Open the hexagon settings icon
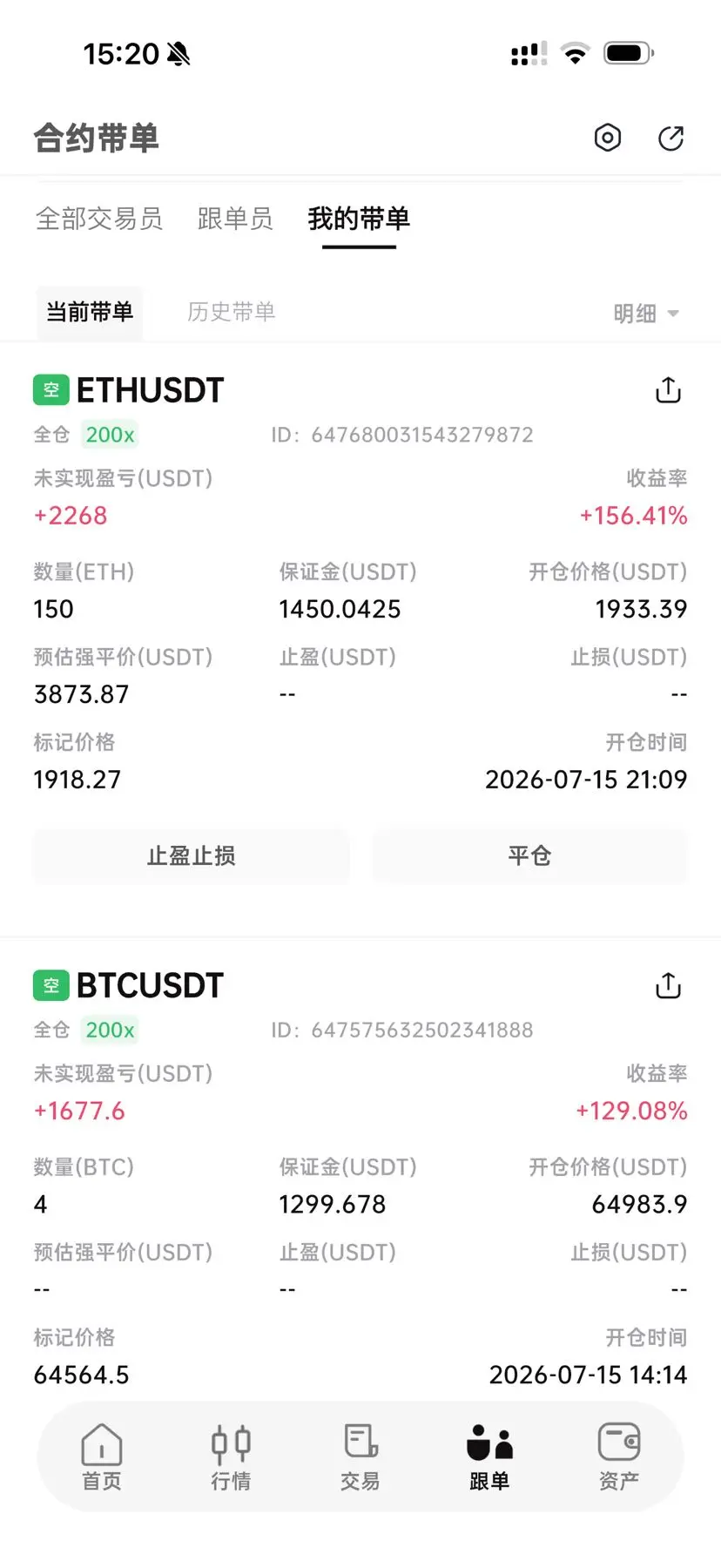Viewport: 721px width, 1568px height. tap(608, 138)
